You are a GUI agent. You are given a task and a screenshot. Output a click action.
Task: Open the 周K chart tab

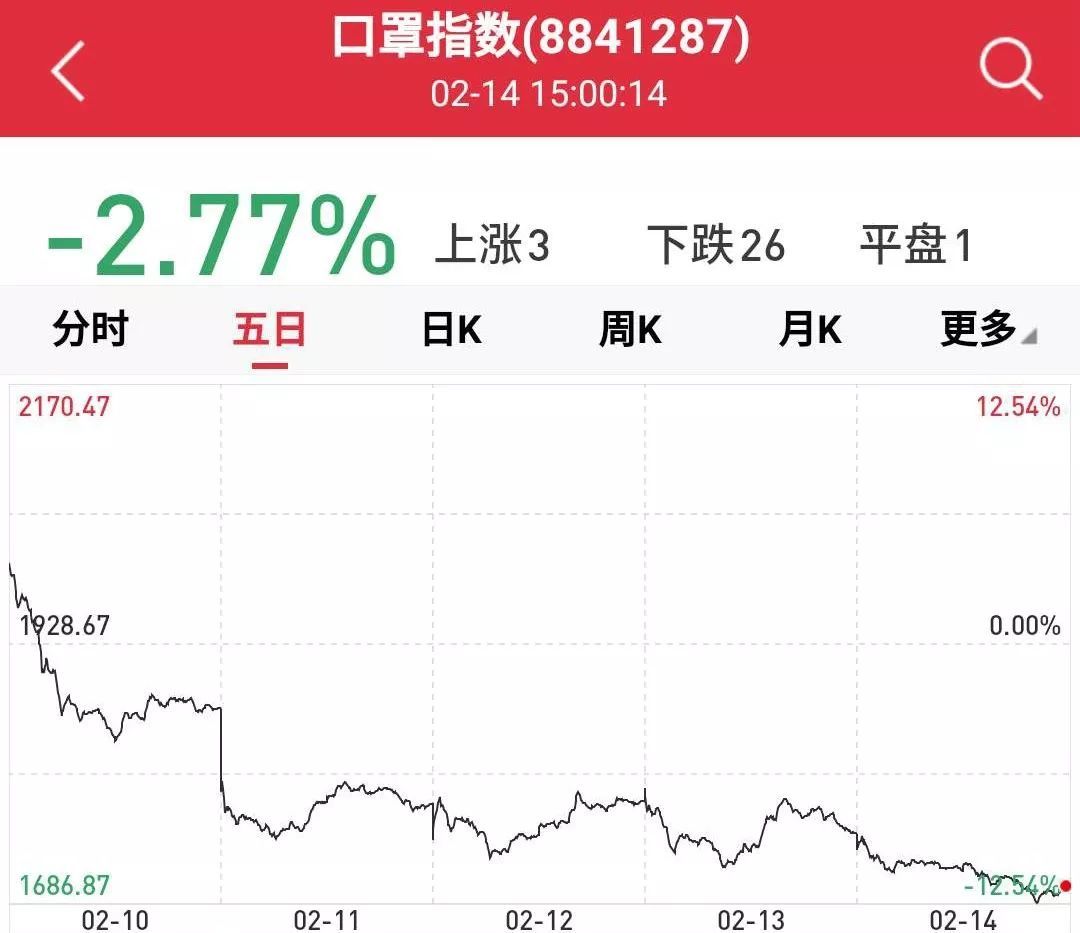630,329
